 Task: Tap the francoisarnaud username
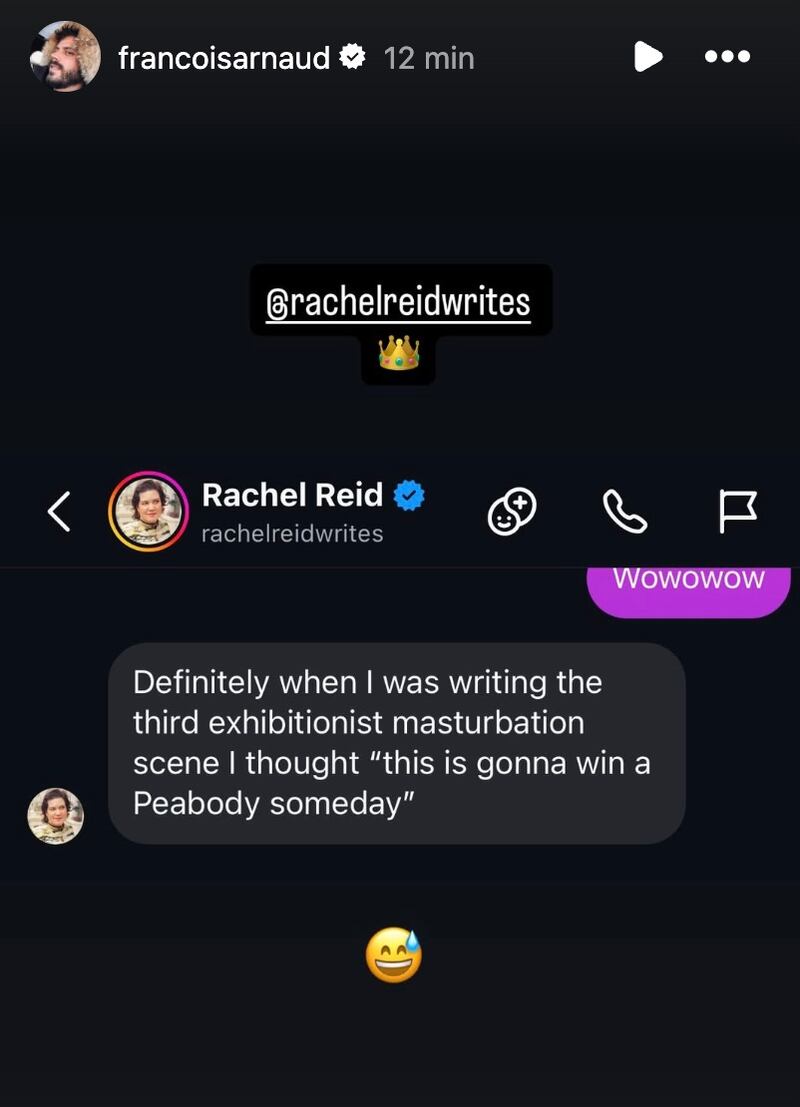pyautogui.click(x=224, y=58)
